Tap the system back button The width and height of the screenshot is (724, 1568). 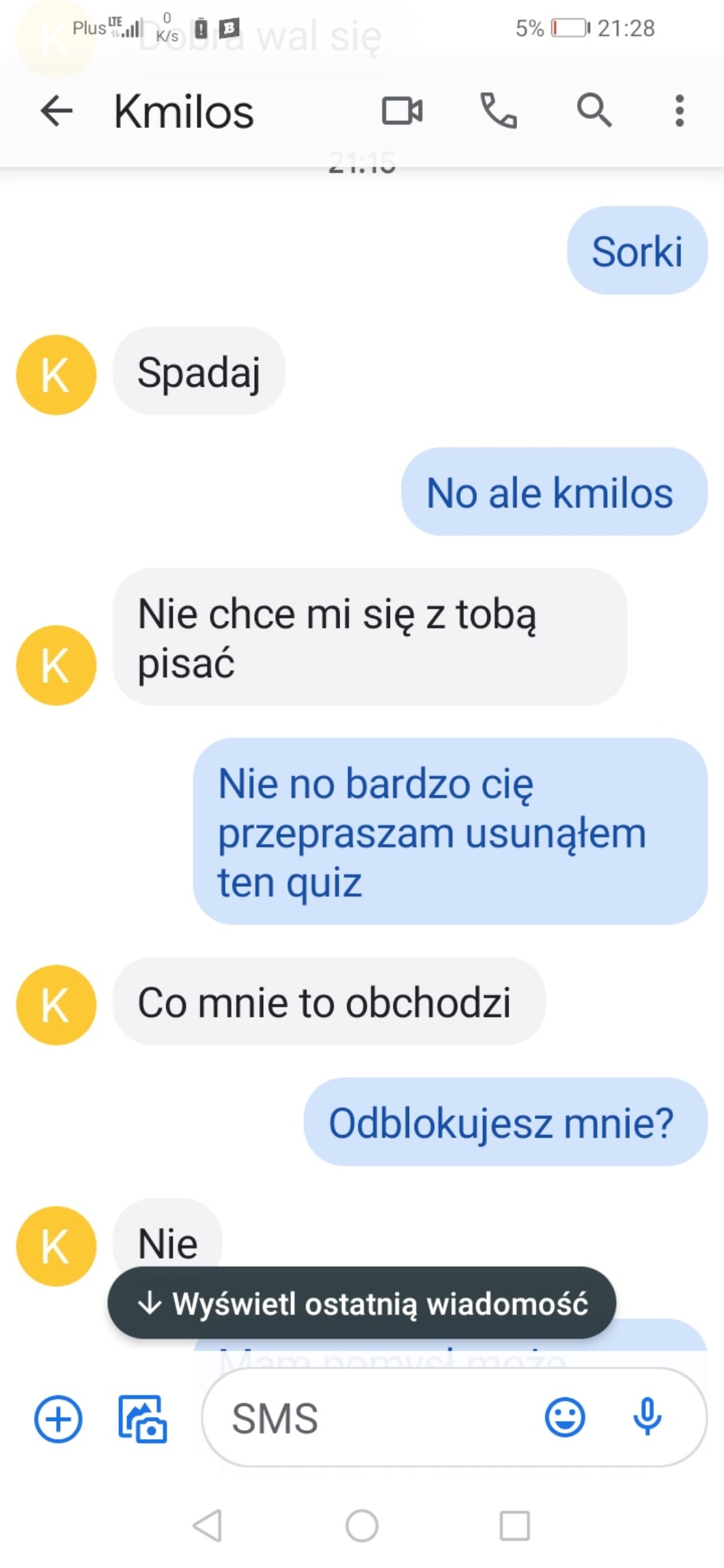[x=208, y=1526]
